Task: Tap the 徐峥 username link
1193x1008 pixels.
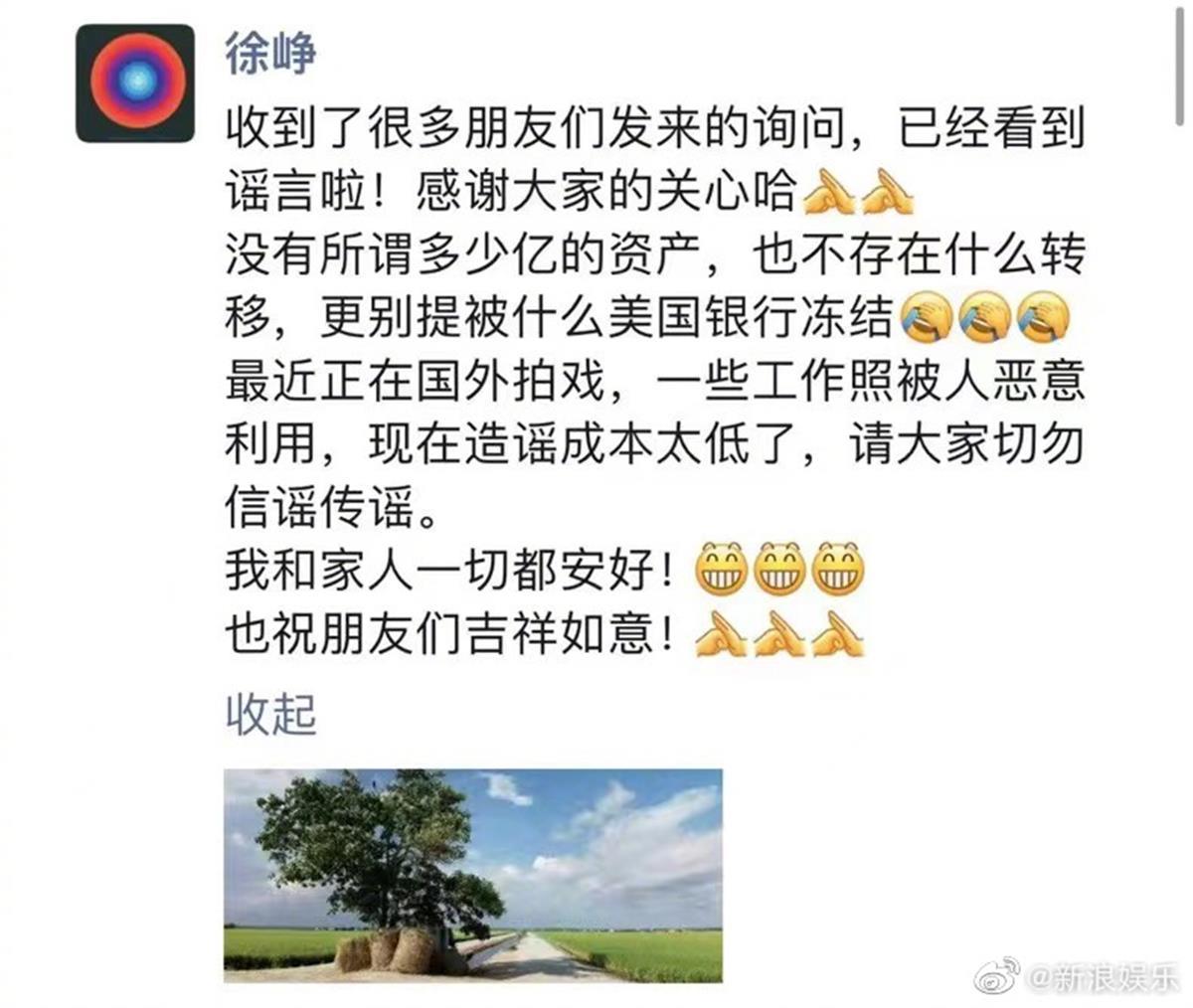Action: pos(270,52)
